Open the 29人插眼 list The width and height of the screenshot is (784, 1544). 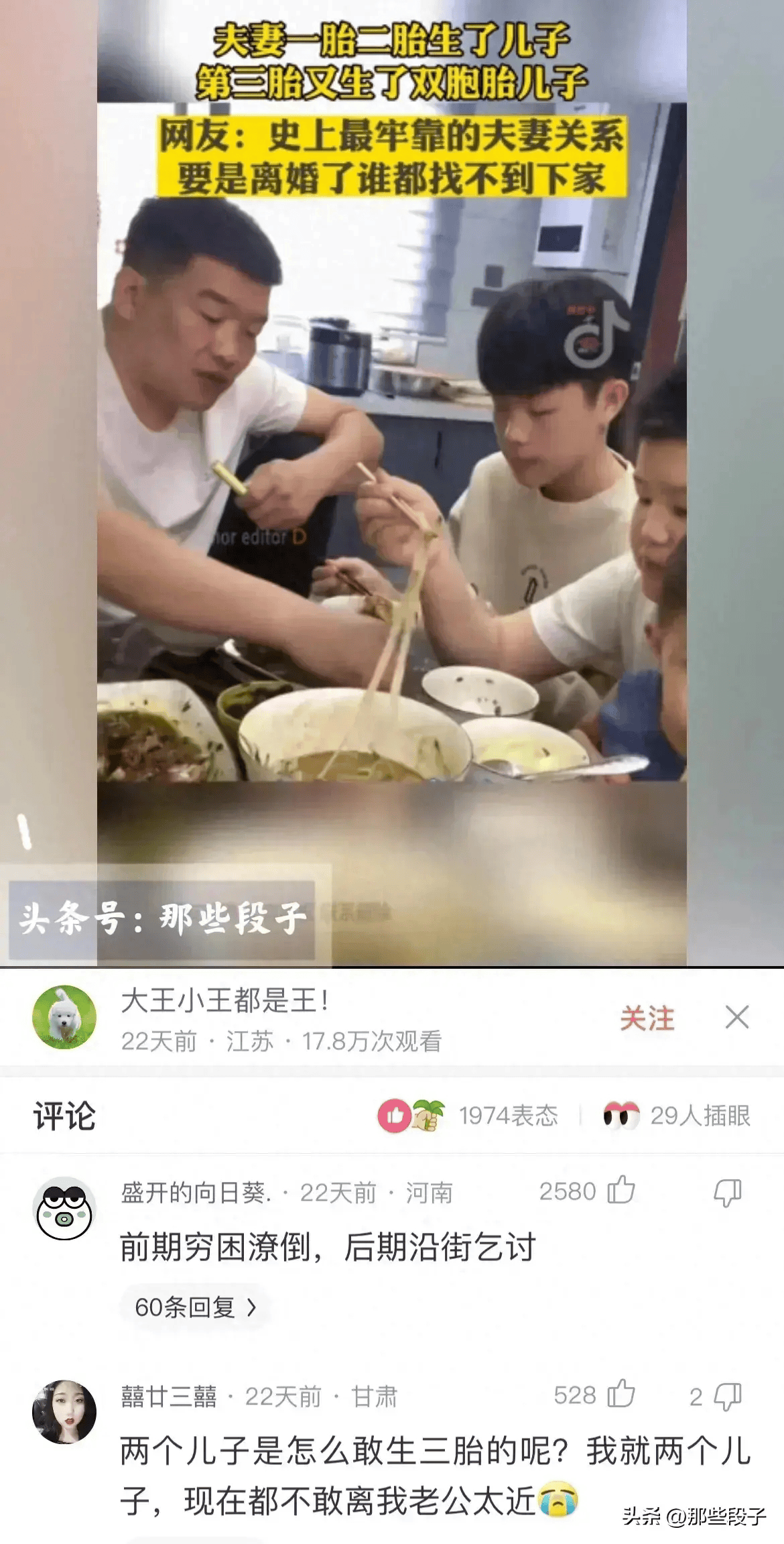tap(677, 1116)
